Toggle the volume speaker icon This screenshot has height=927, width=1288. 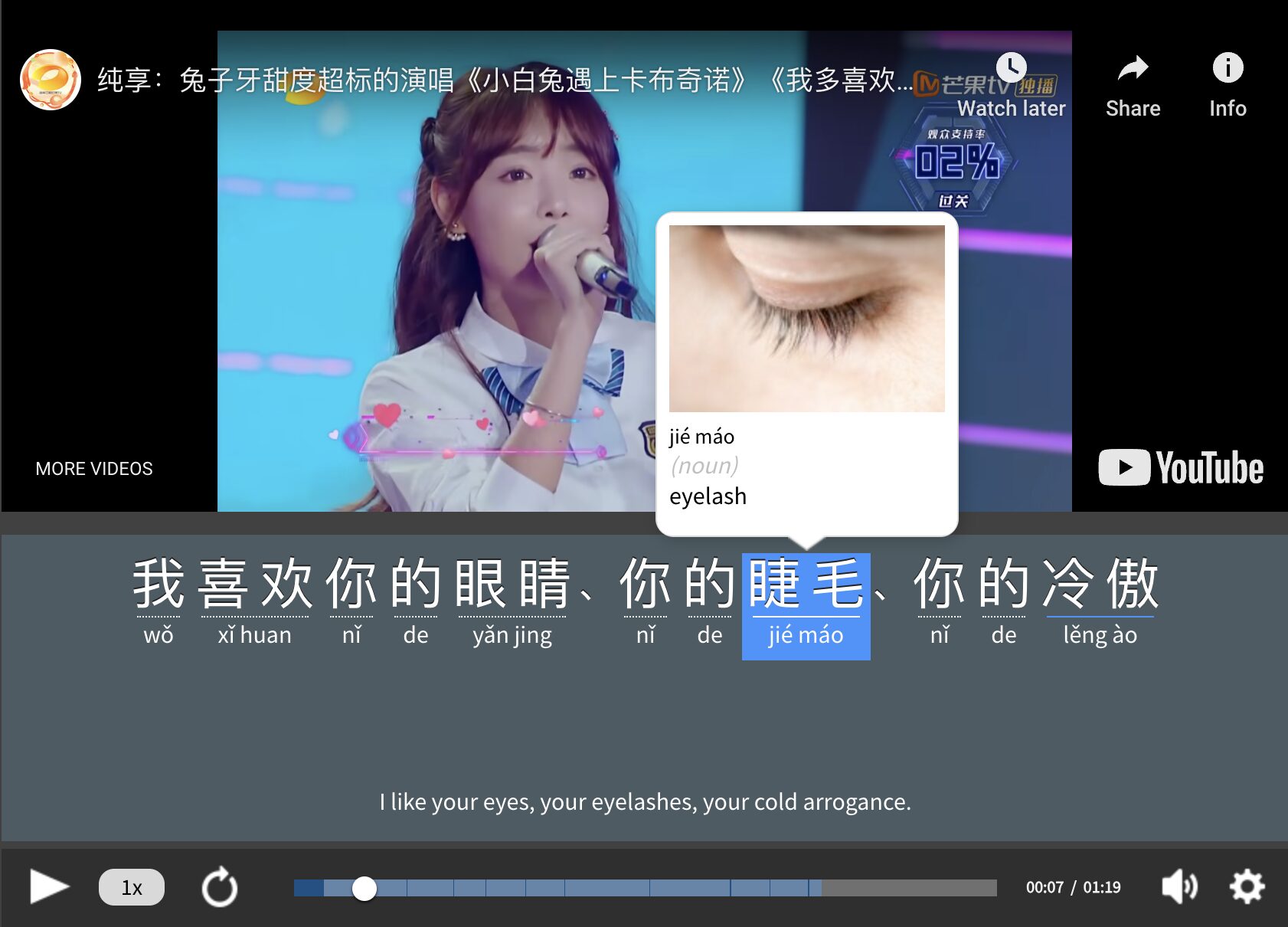pos(1179,887)
